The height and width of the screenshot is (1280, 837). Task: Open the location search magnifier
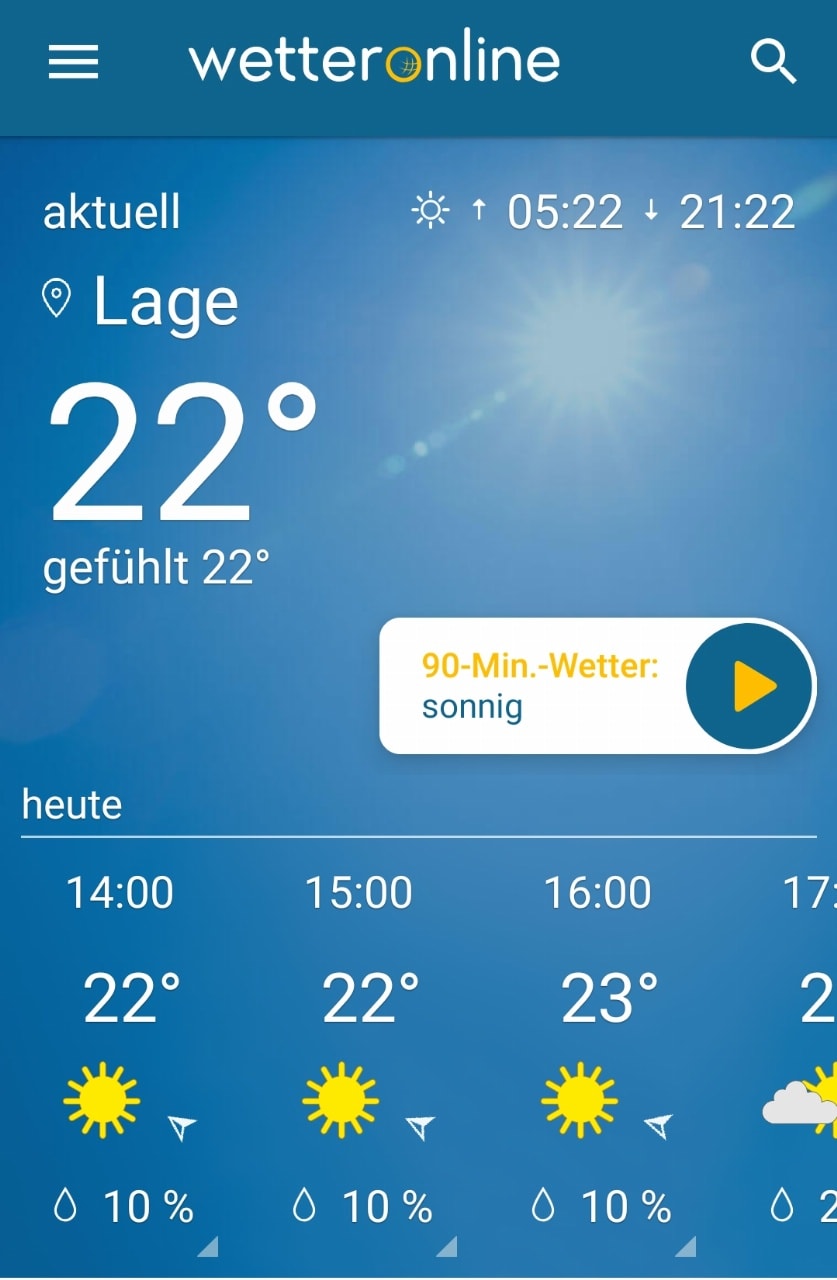pyautogui.click(x=773, y=62)
